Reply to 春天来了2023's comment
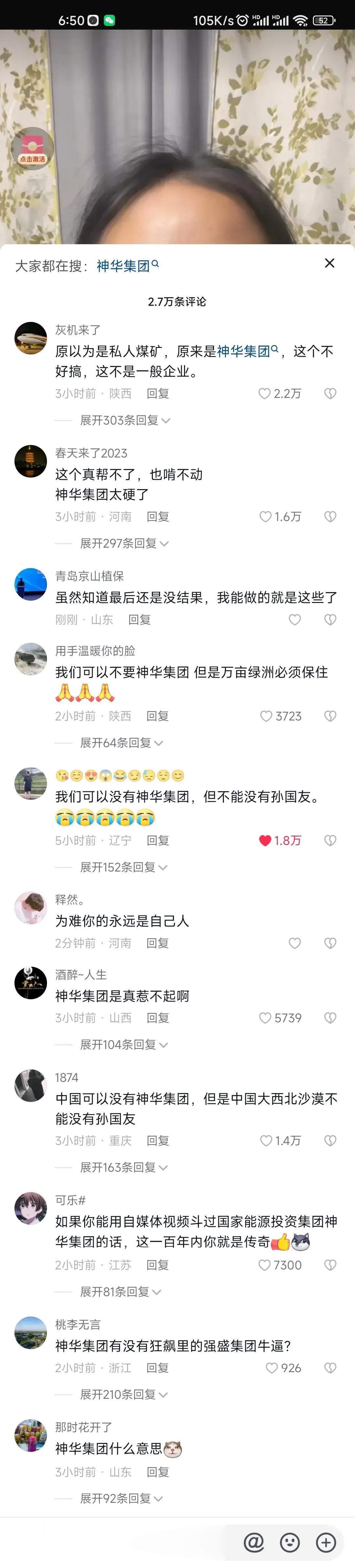The height and width of the screenshot is (1568, 355). pyautogui.click(x=157, y=517)
